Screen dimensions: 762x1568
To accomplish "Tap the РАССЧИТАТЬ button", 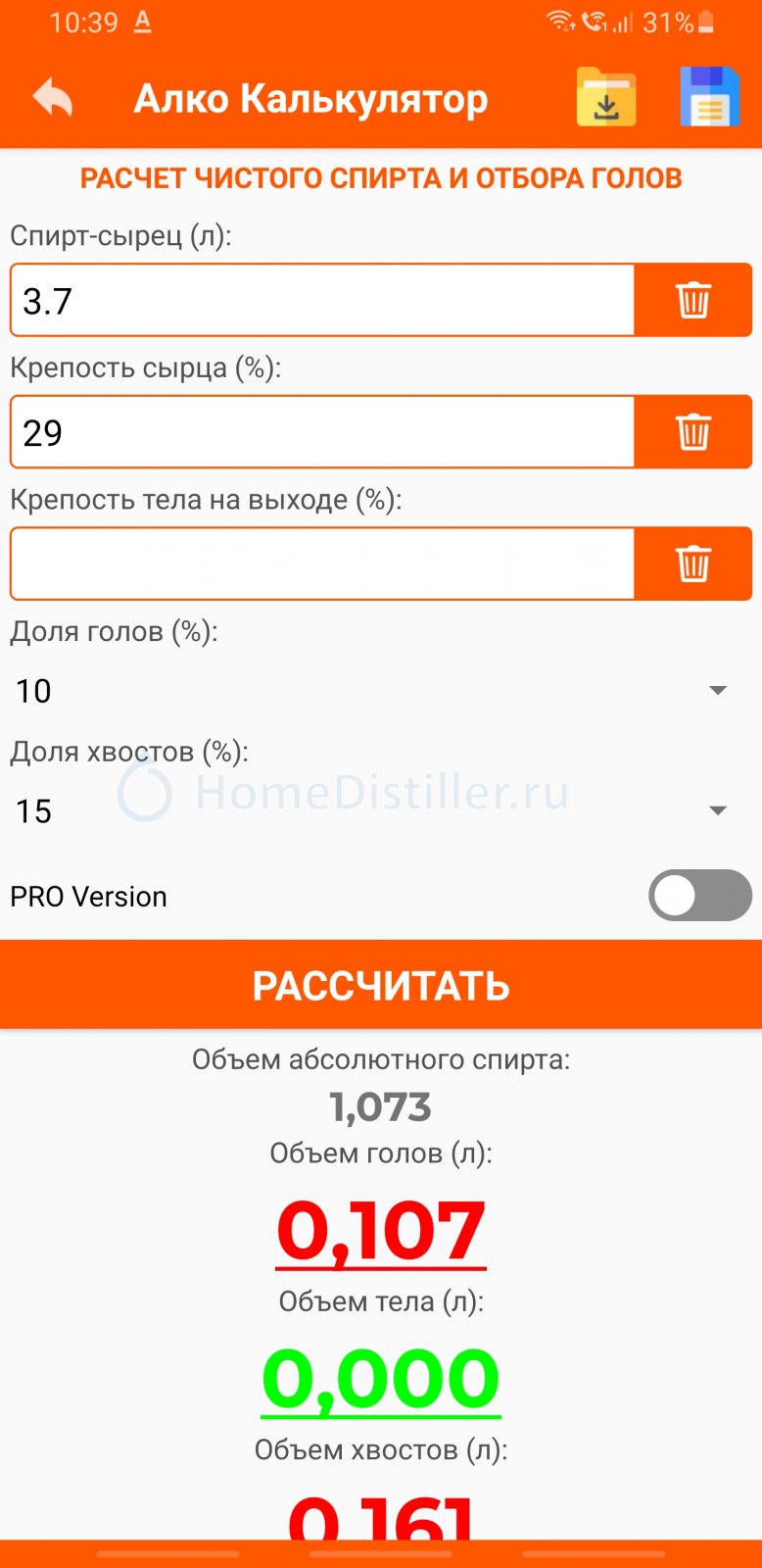I will [x=381, y=985].
